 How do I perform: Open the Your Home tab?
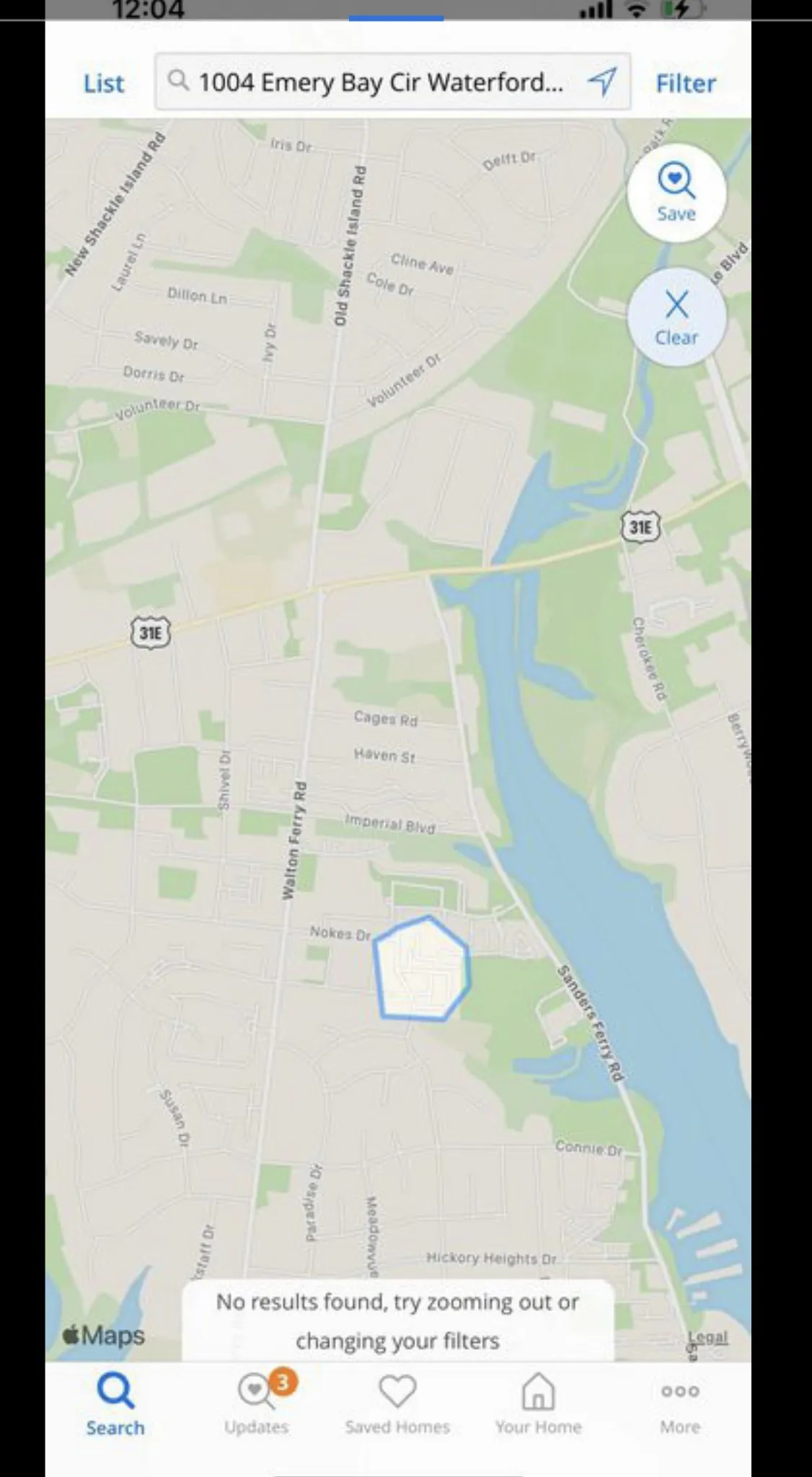[x=538, y=1403]
